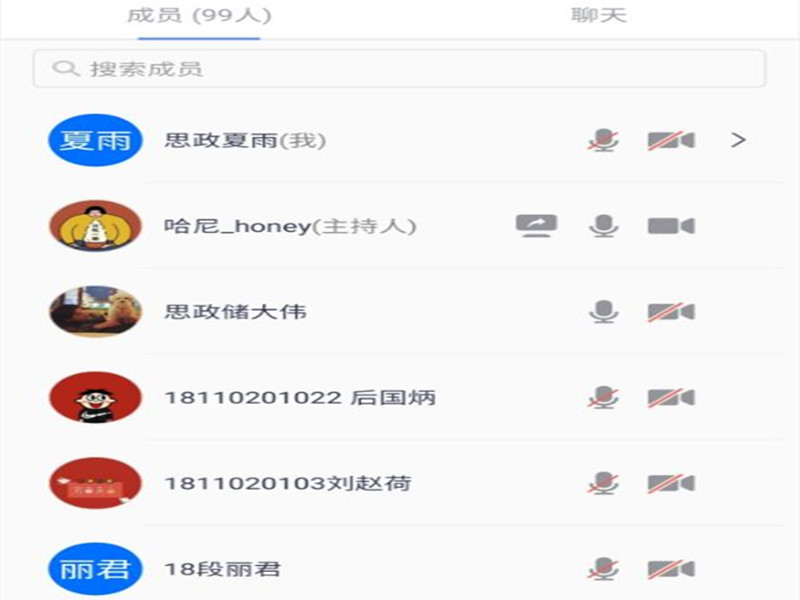Tap the 搜索成员 search field
Viewport: 800px width, 600px height.
click(399, 69)
